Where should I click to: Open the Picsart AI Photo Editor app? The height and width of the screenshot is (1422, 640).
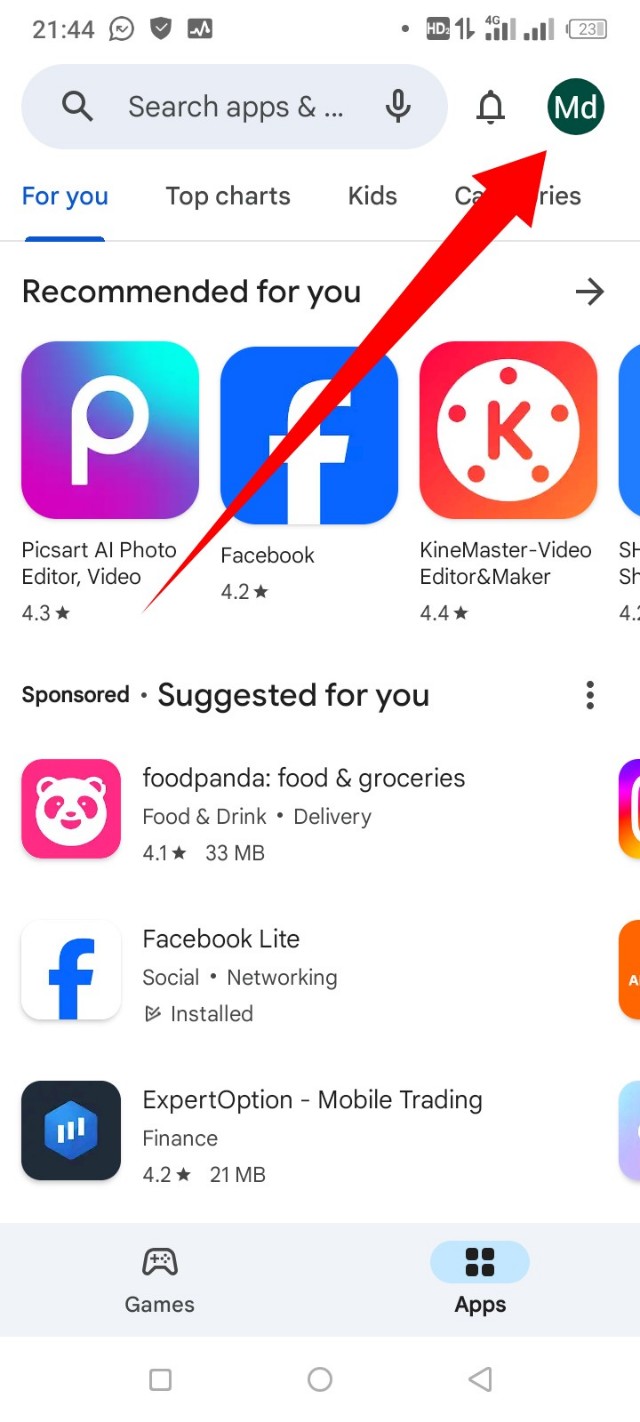110,430
